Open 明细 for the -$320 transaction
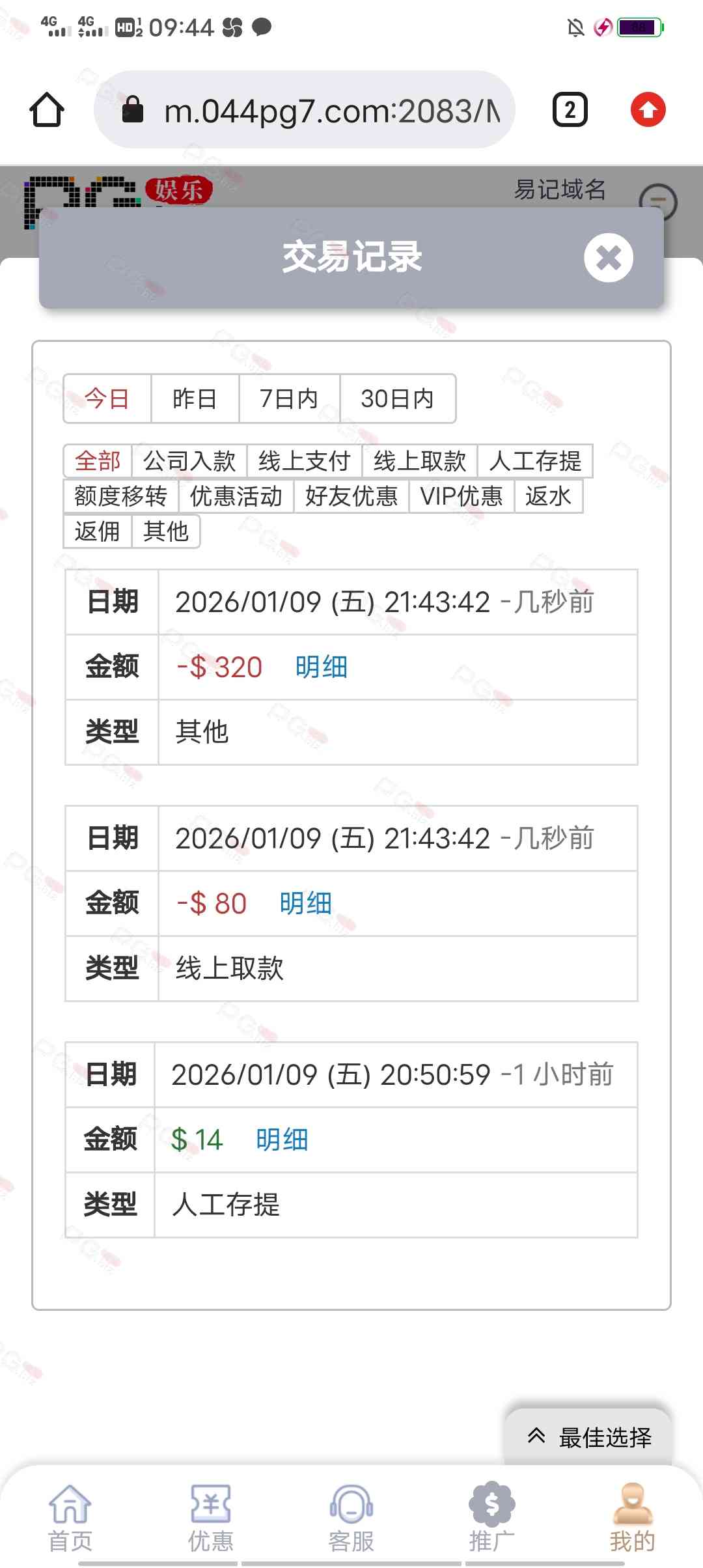 [x=321, y=667]
